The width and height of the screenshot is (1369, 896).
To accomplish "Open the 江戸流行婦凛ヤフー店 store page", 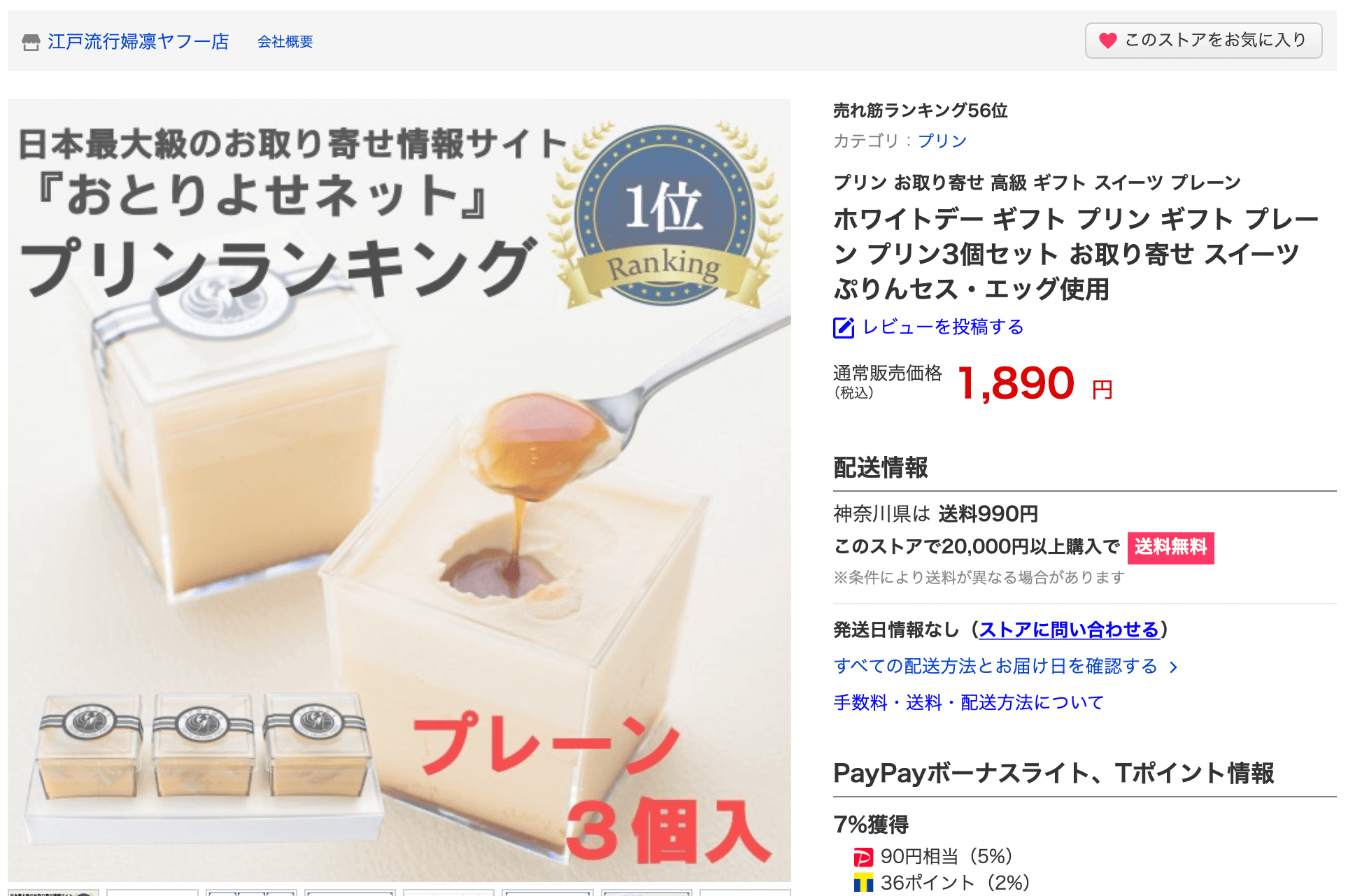I will 138,42.
